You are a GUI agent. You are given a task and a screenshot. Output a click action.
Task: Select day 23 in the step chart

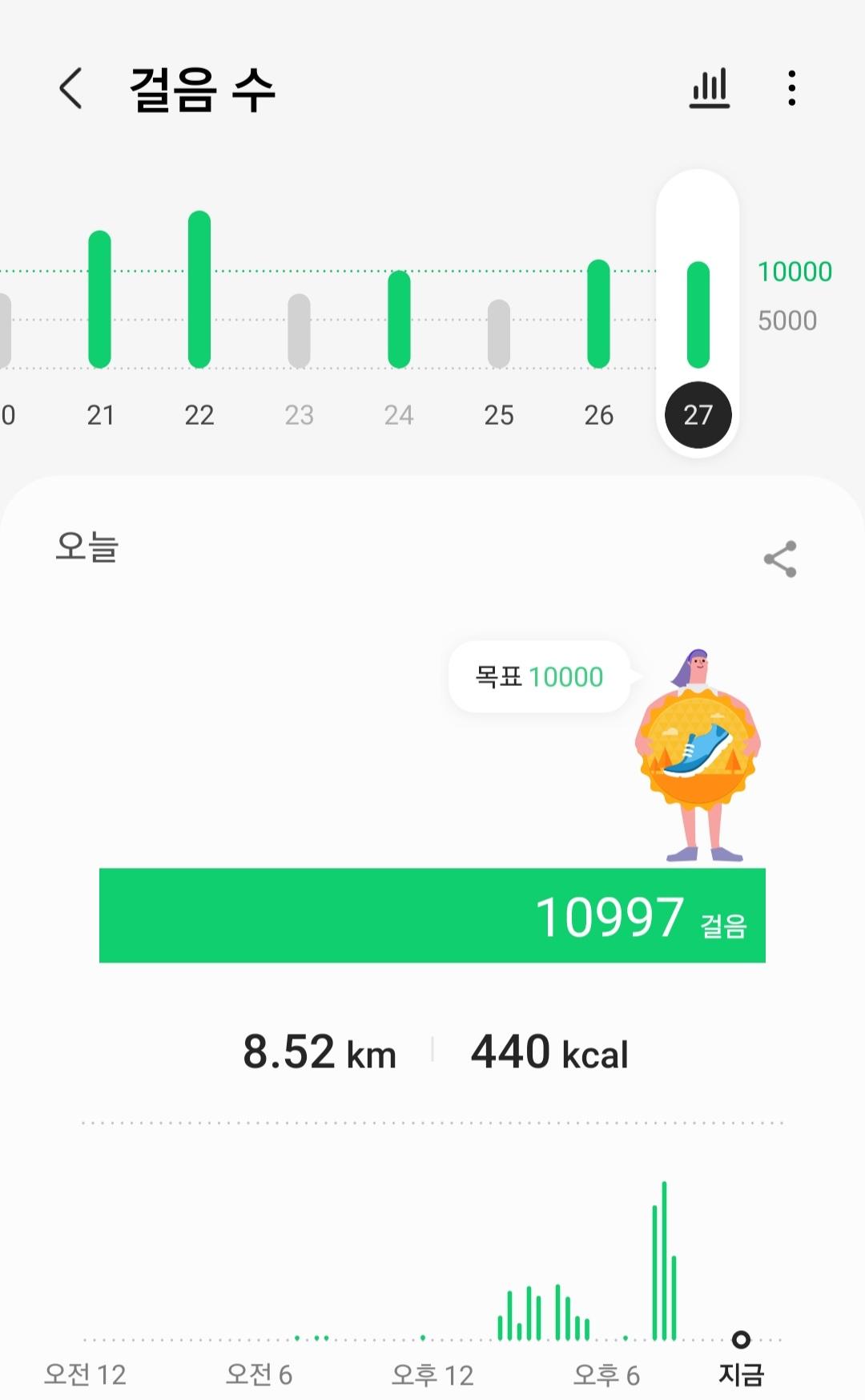tap(299, 337)
